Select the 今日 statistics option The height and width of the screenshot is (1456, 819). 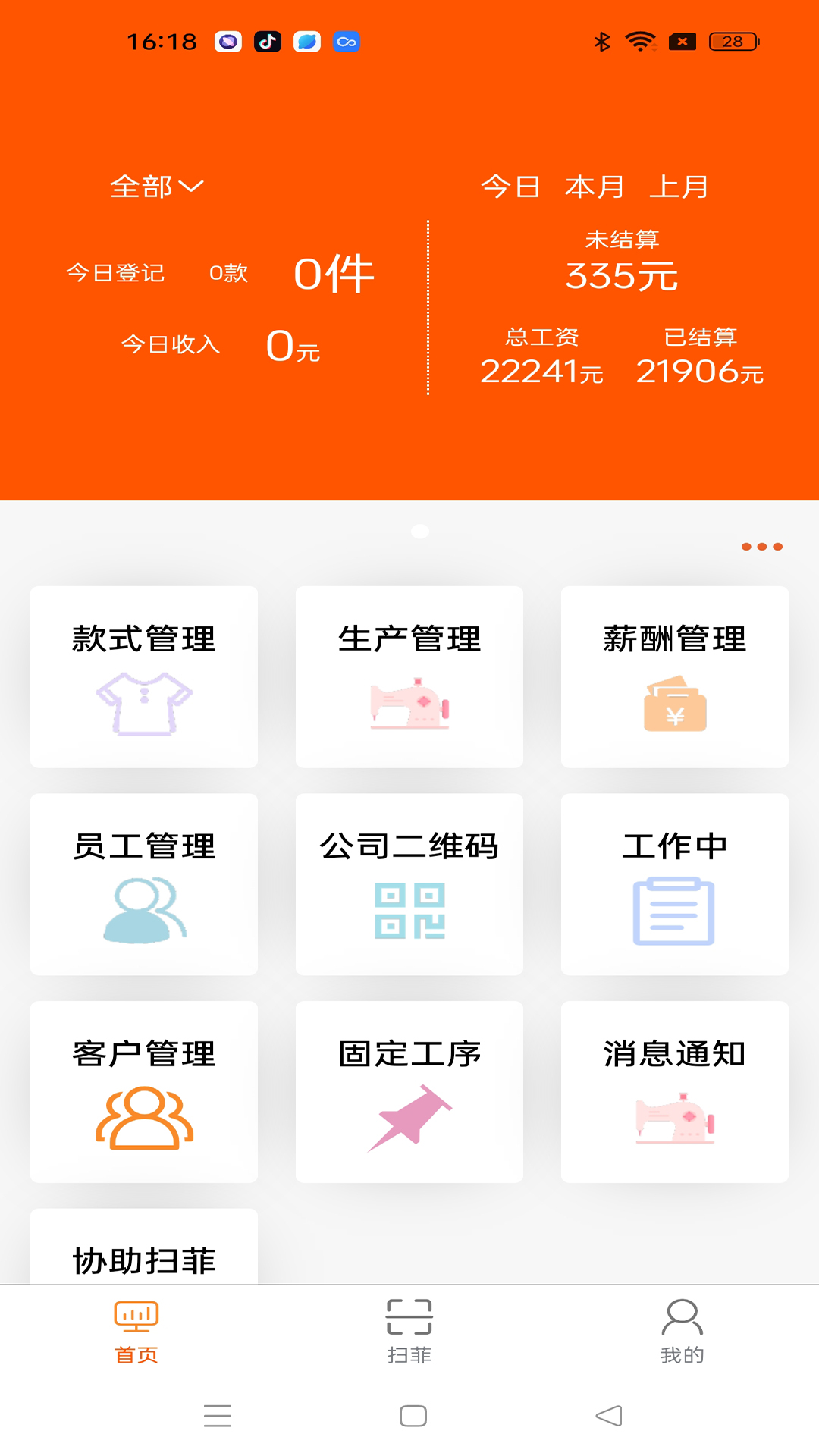pyautogui.click(x=511, y=187)
